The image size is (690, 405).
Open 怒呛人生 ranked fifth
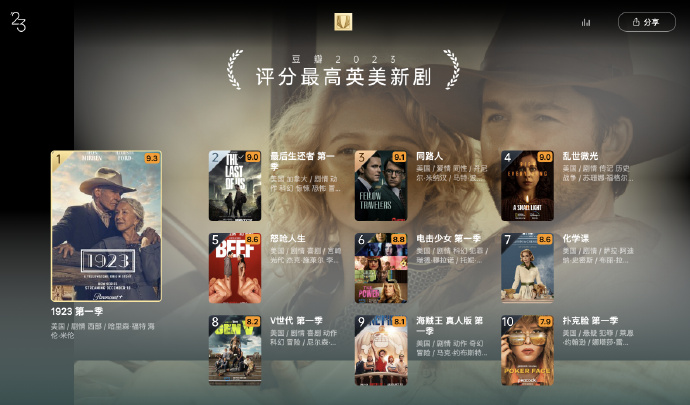pos(235,267)
